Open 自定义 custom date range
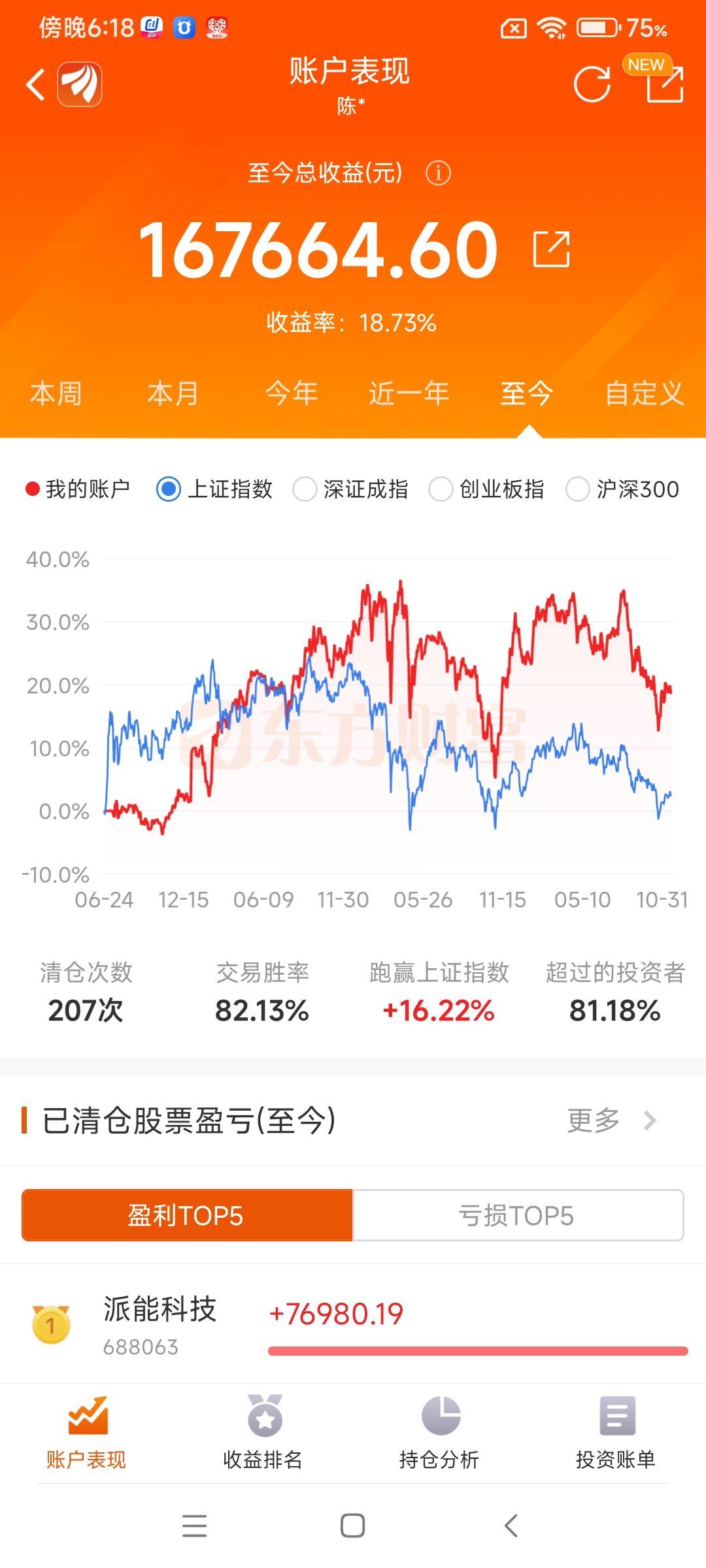 click(644, 393)
